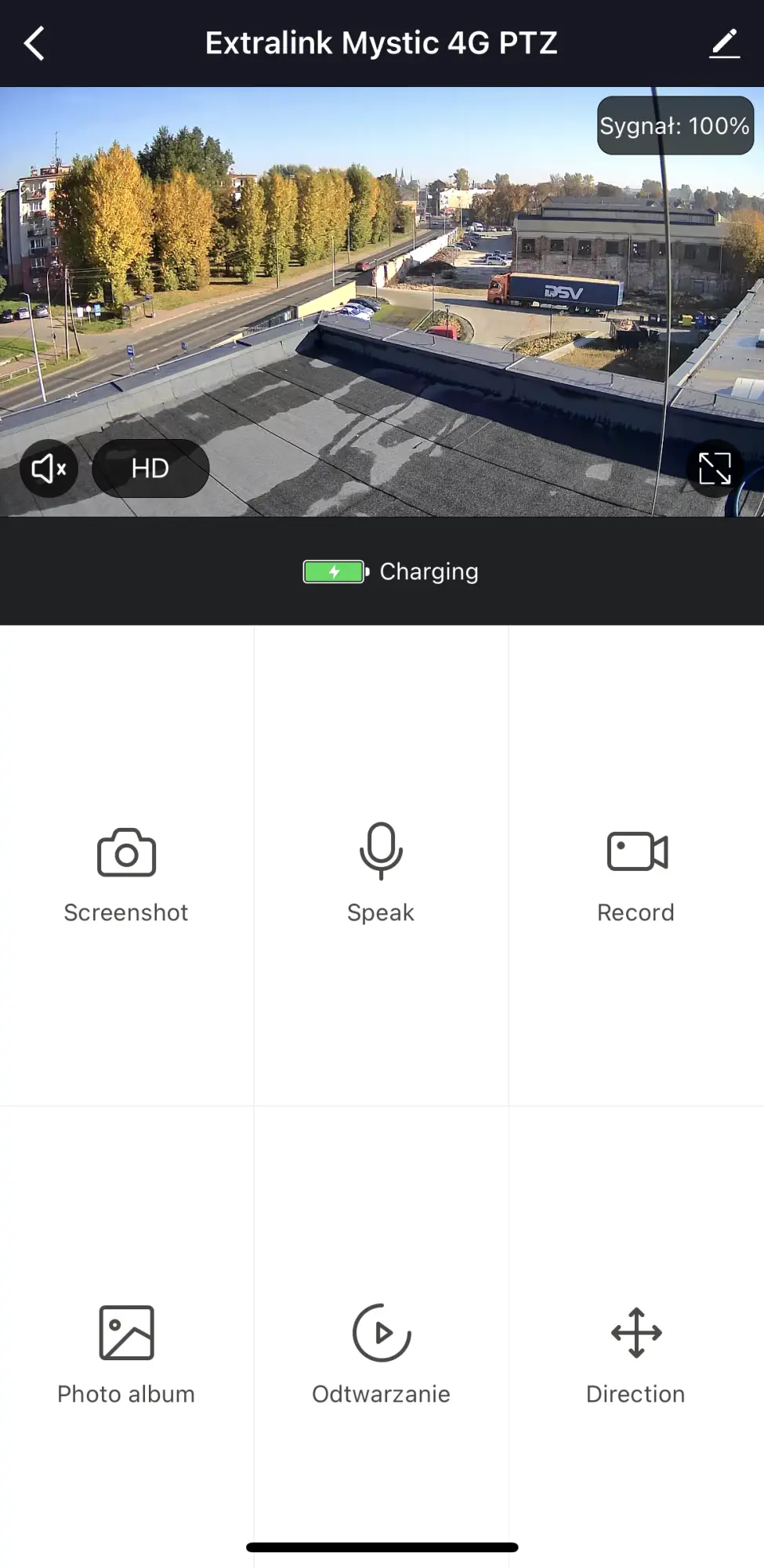Image resolution: width=764 pixels, height=1568 pixels.
Task: Open the edit pencil for camera settings
Action: pyautogui.click(x=725, y=44)
